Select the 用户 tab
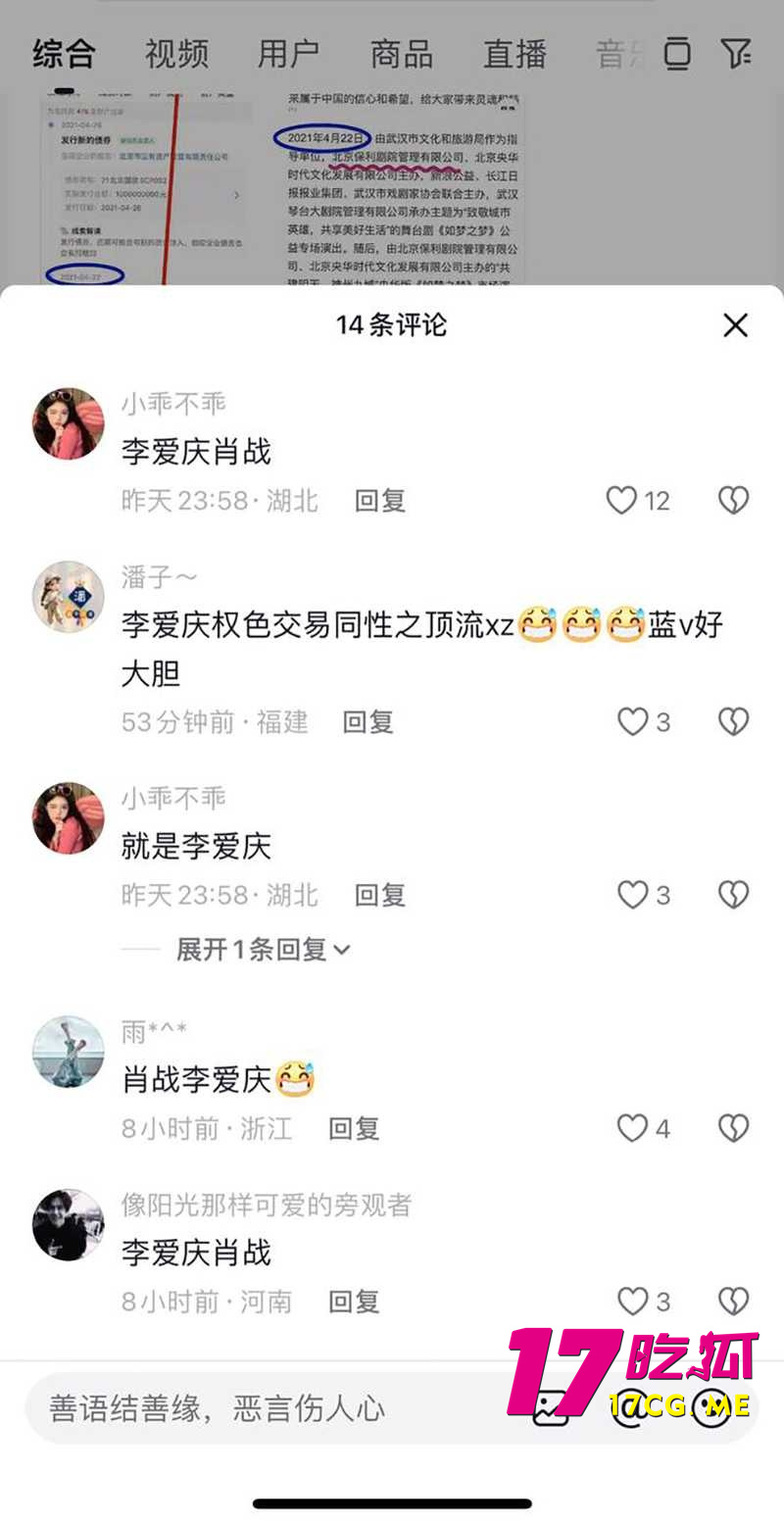Image resolution: width=784 pixels, height=1525 pixels. [287, 54]
